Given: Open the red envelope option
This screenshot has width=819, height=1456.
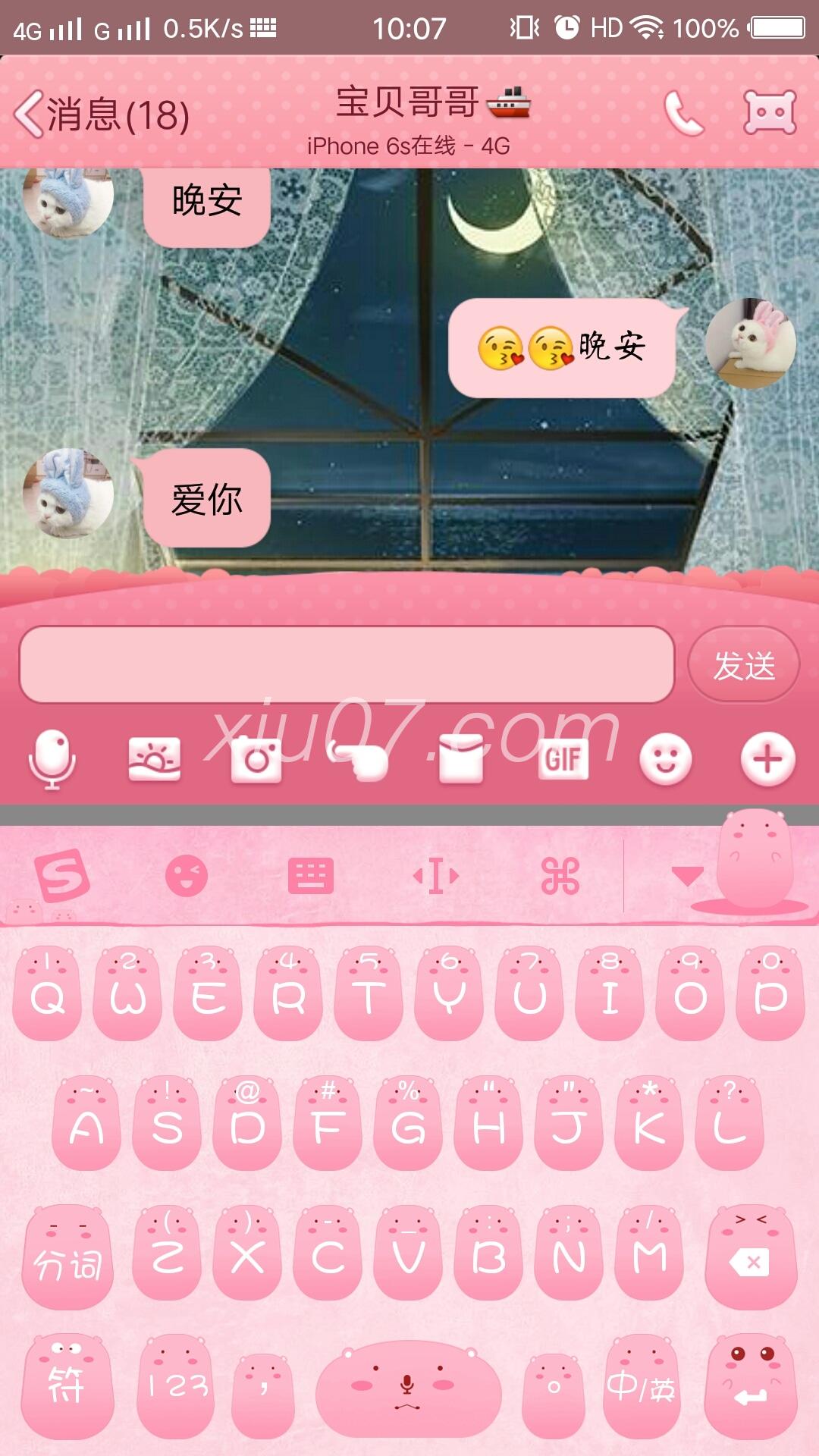Looking at the screenshot, I should [461, 758].
